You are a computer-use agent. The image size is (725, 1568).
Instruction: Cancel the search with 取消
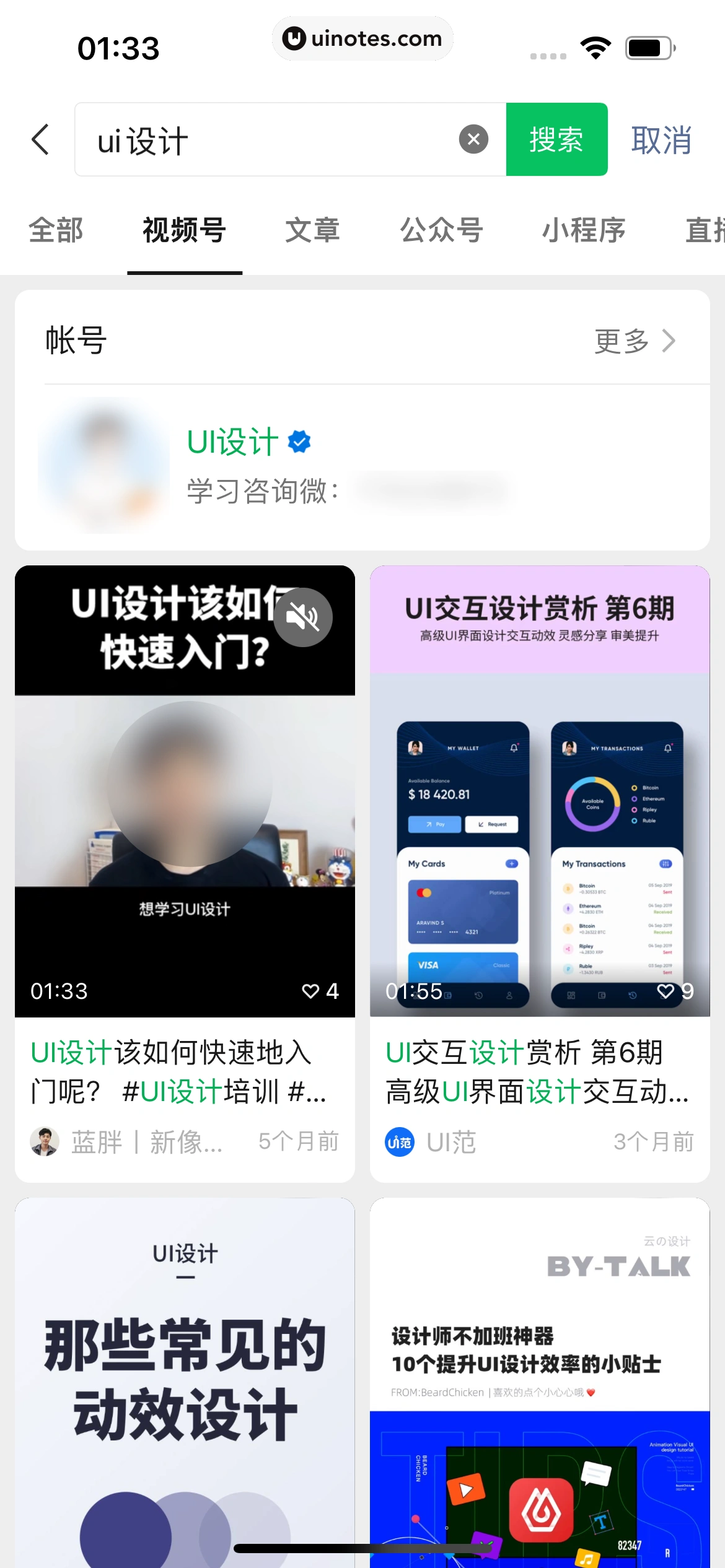661,140
